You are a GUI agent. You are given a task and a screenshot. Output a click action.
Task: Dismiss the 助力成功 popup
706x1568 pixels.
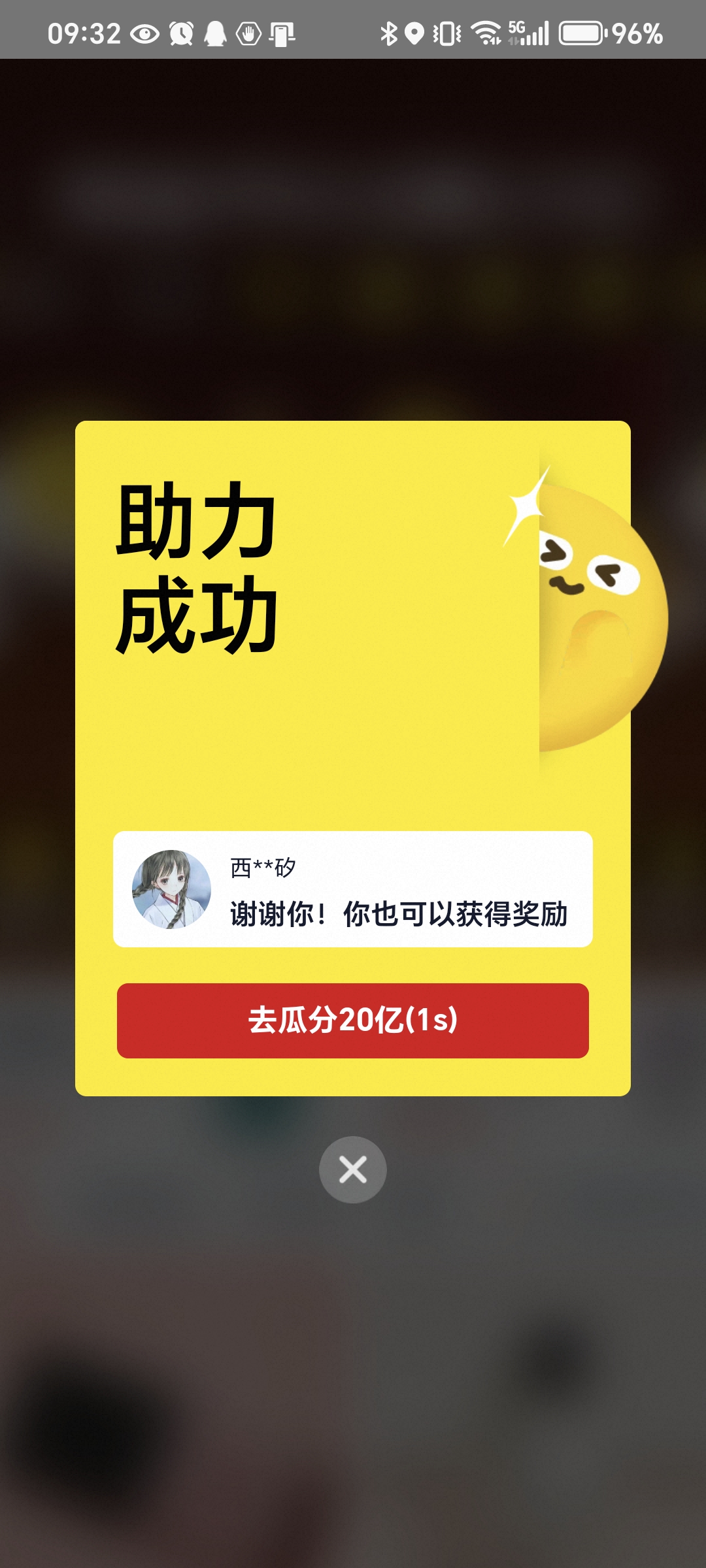[353, 1169]
